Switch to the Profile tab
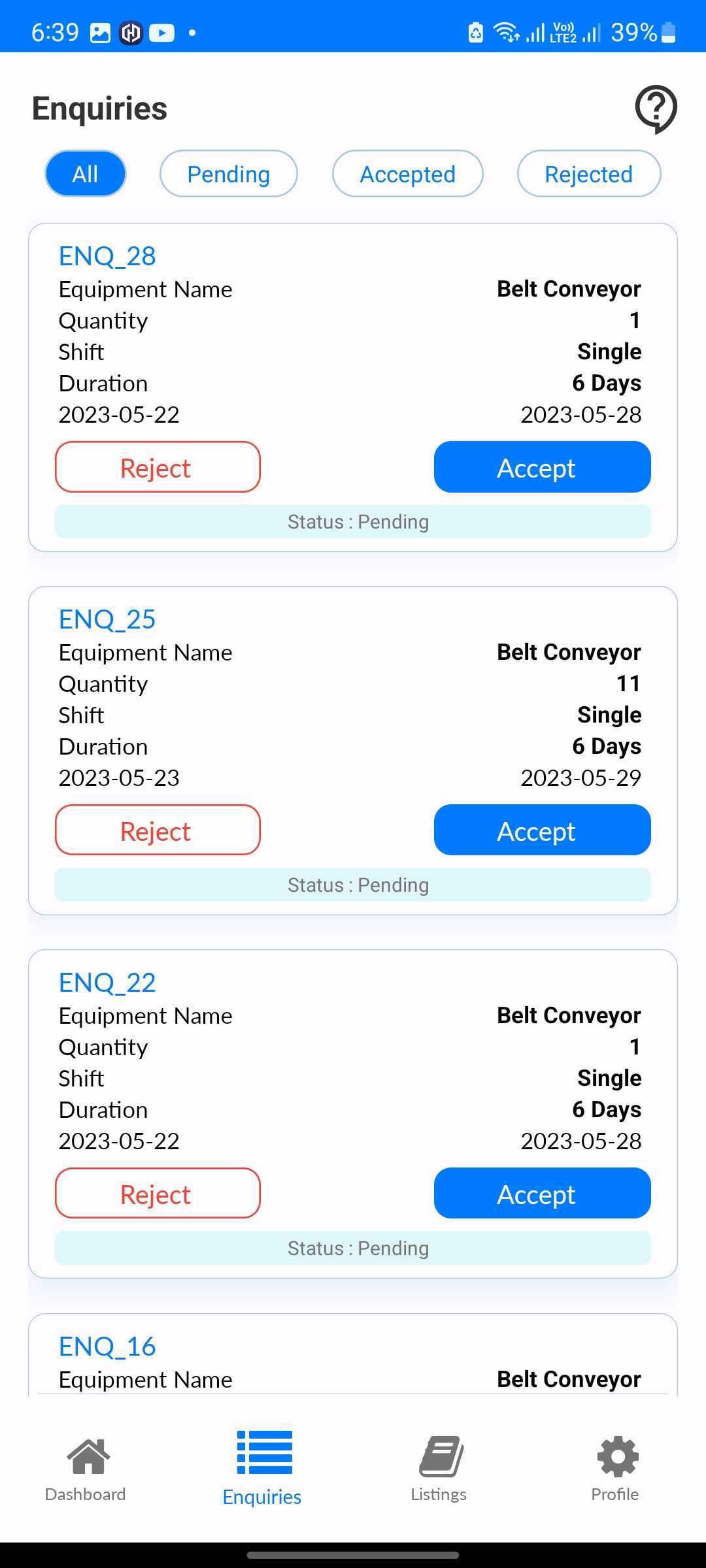Image resolution: width=706 pixels, height=1568 pixels. 615,1470
